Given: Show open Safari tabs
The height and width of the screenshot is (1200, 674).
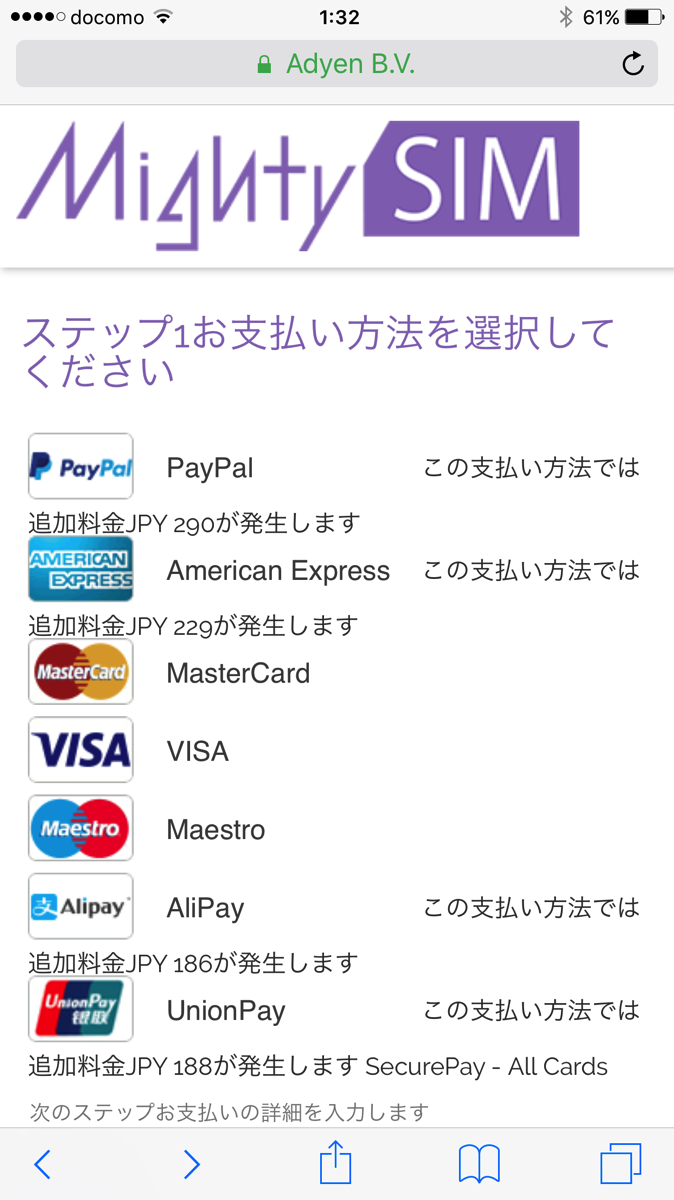Looking at the screenshot, I should (620, 1164).
